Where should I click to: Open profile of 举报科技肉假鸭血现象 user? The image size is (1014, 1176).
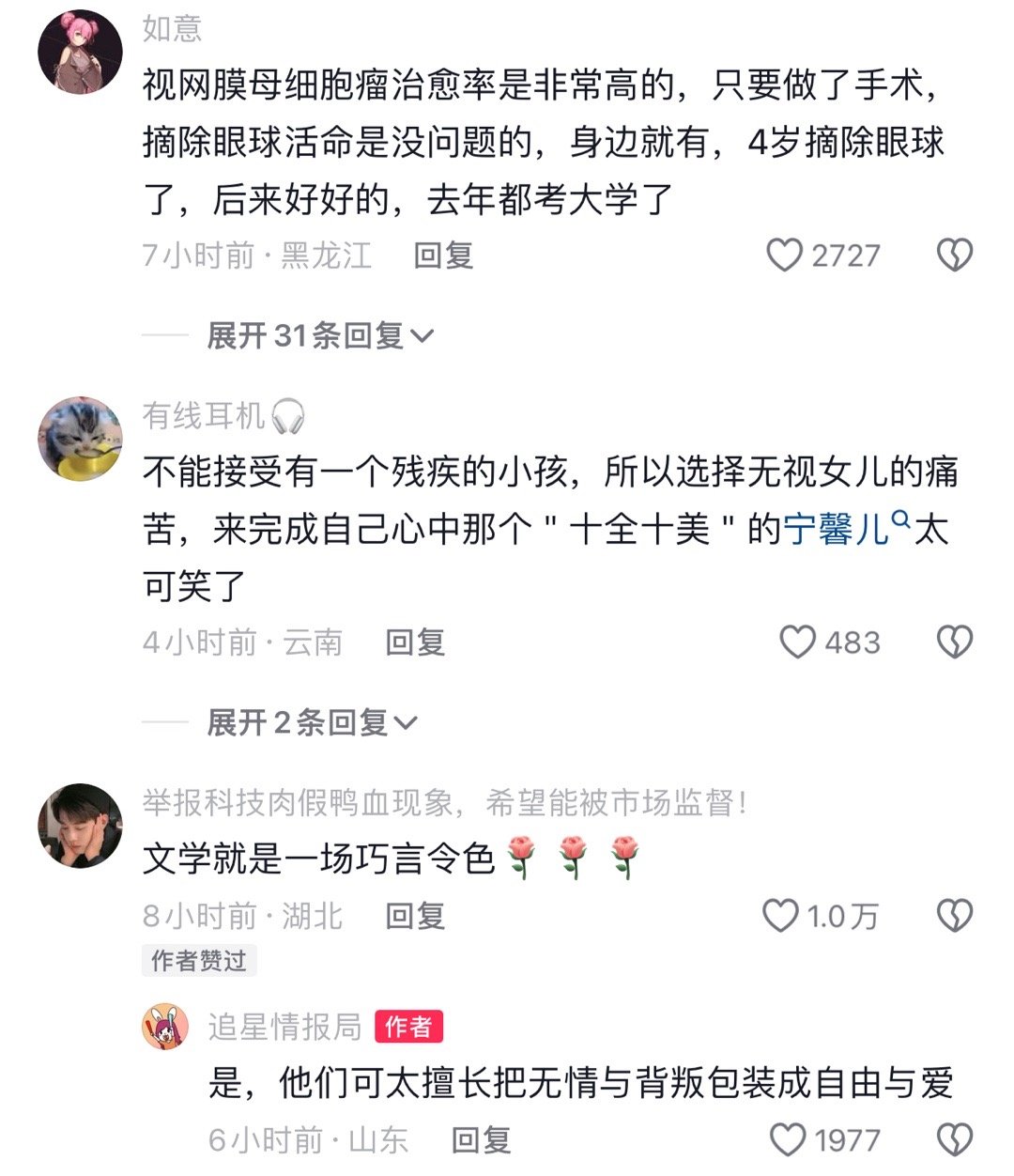point(81,827)
